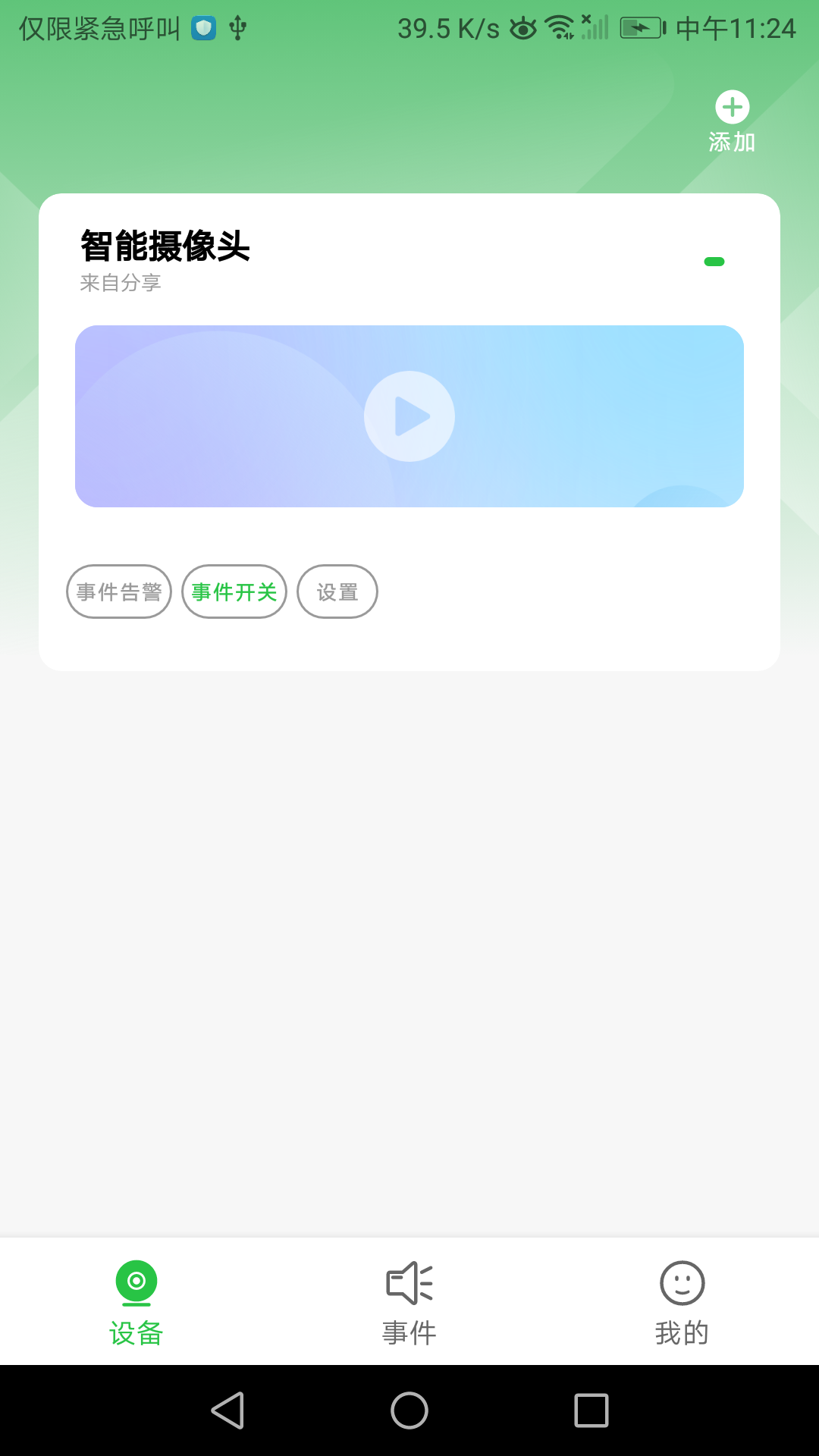Toggle 事件告警 event alarm pill

click(x=118, y=591)
